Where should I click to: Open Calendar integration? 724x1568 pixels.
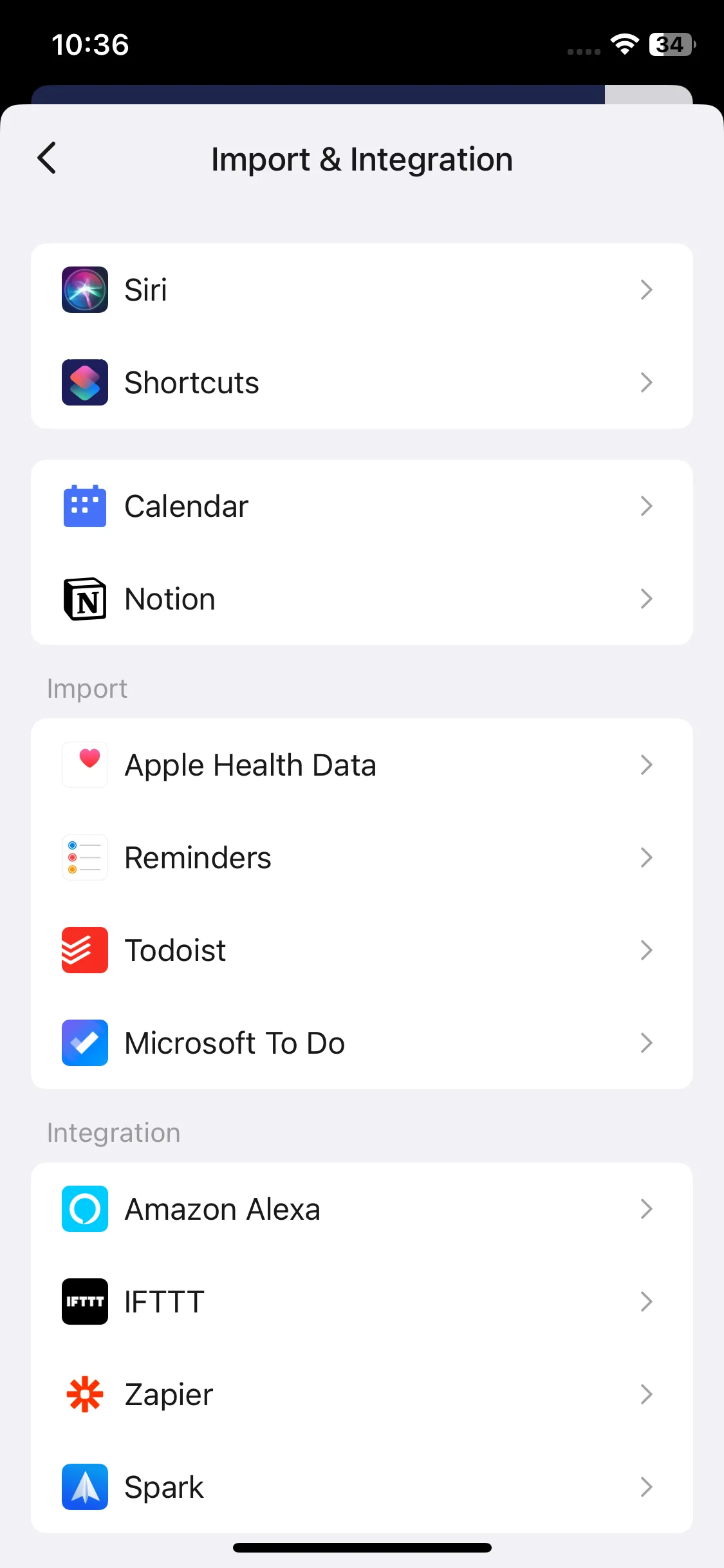click(362, 506)
